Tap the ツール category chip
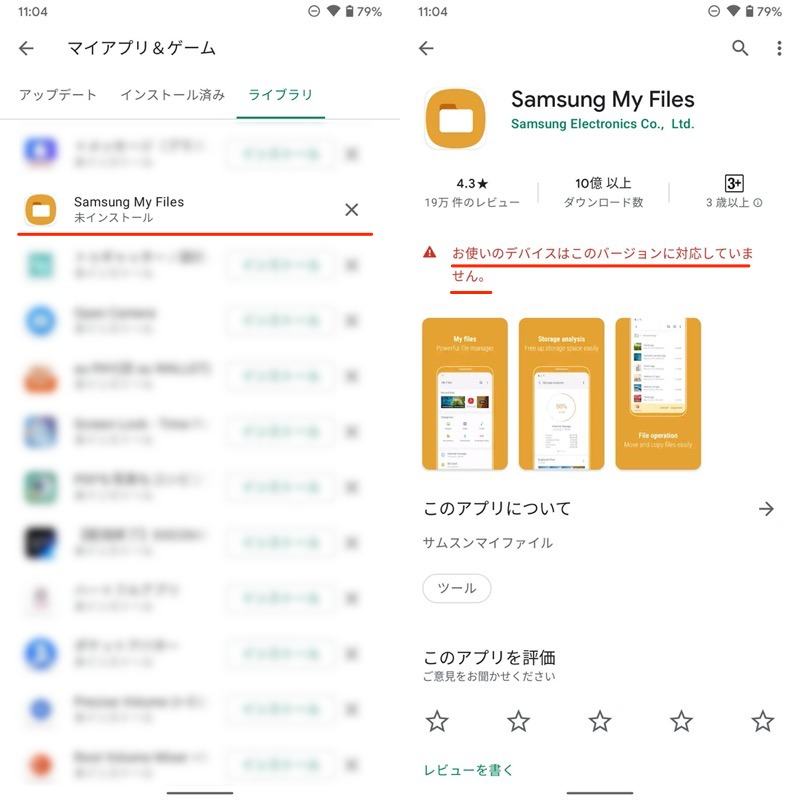The image size is (800, 800). tap(457, 588)
